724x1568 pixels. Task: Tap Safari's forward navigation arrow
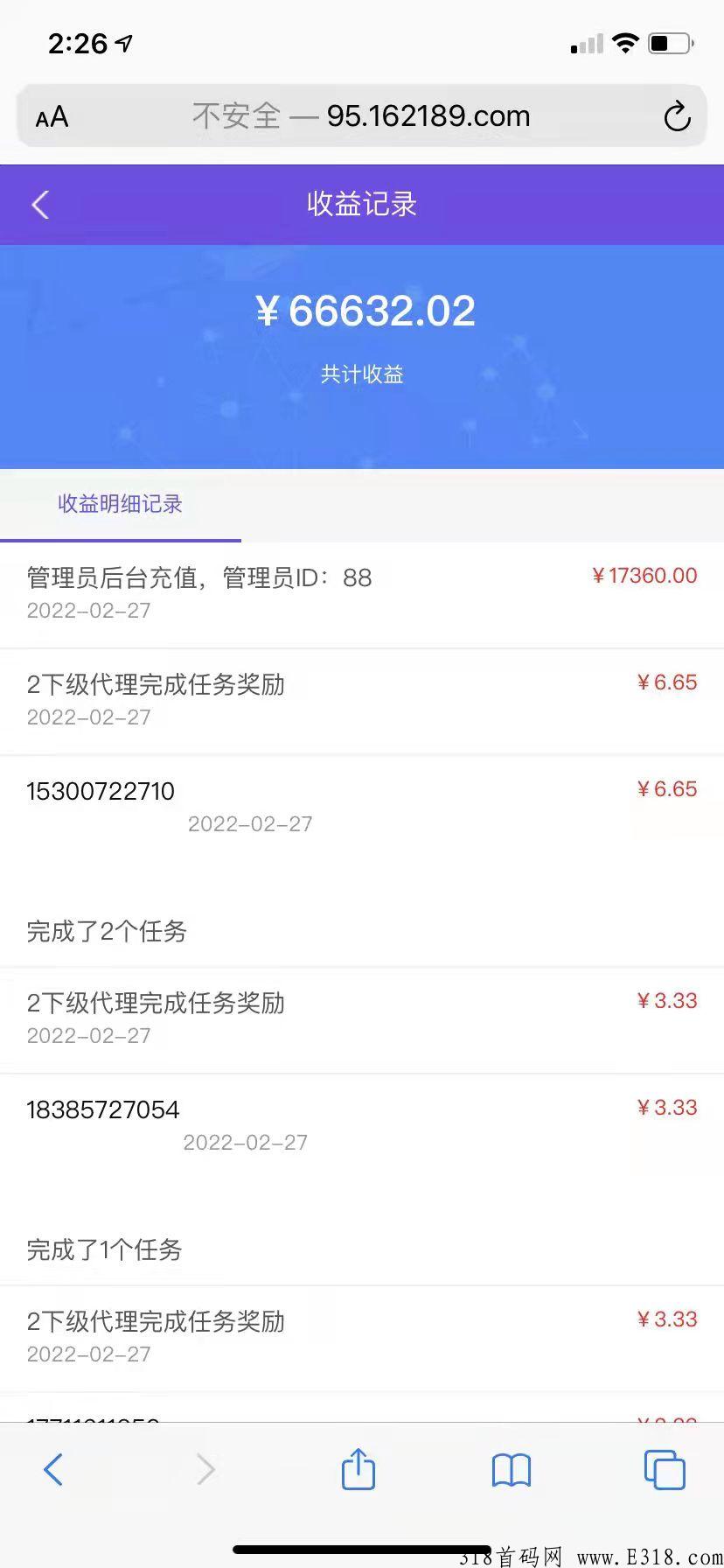pyautogui.click(x=205, y=1470)
